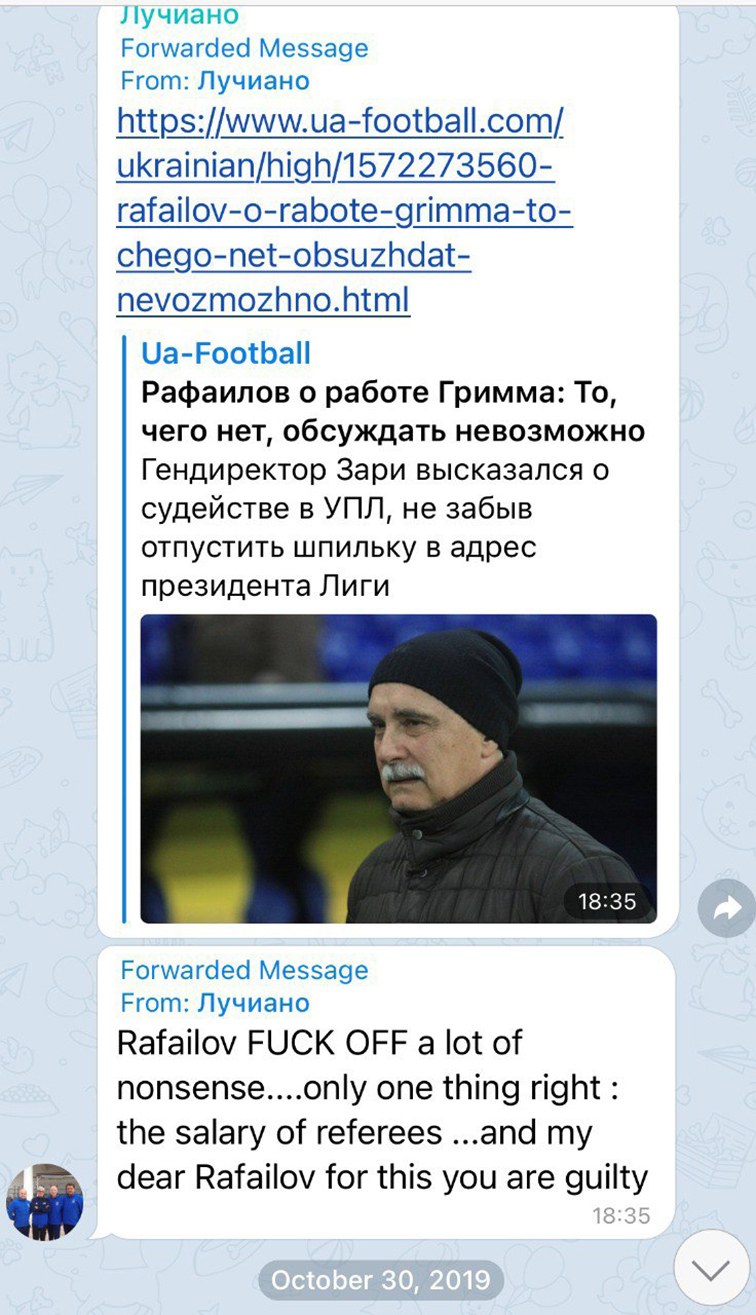The image size is (756, 1315).
Task: Jump to latest messages with down chevron
Action: tap(711, 1271)
